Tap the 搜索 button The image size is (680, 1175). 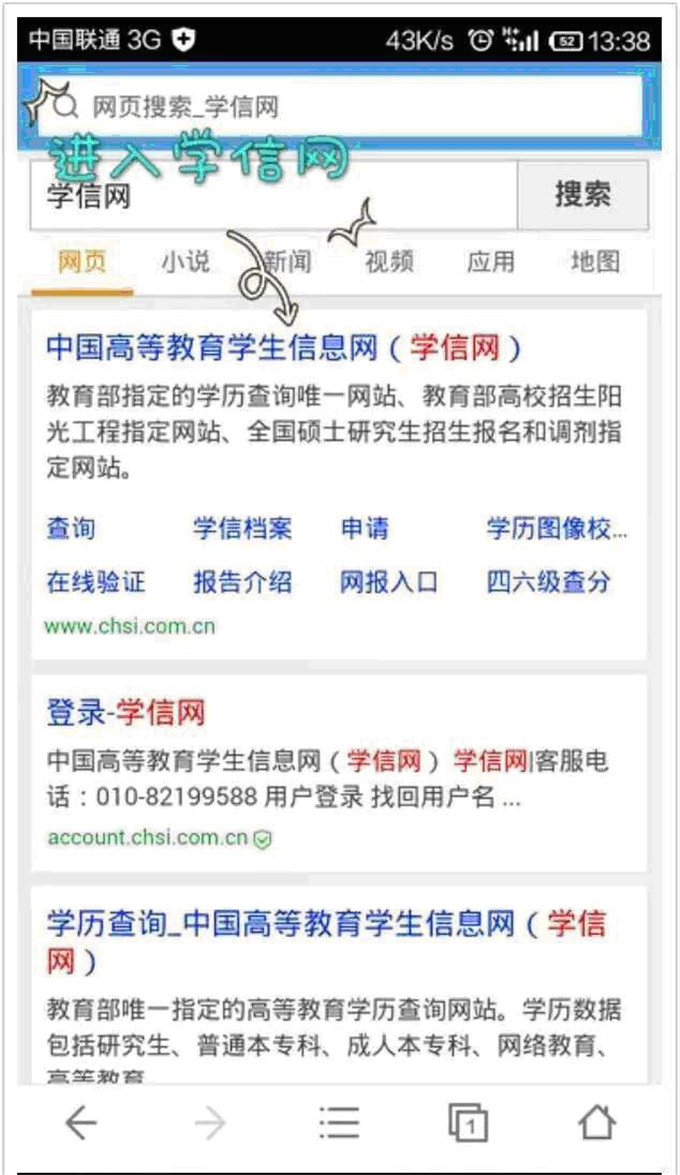[x=582, y=195]
